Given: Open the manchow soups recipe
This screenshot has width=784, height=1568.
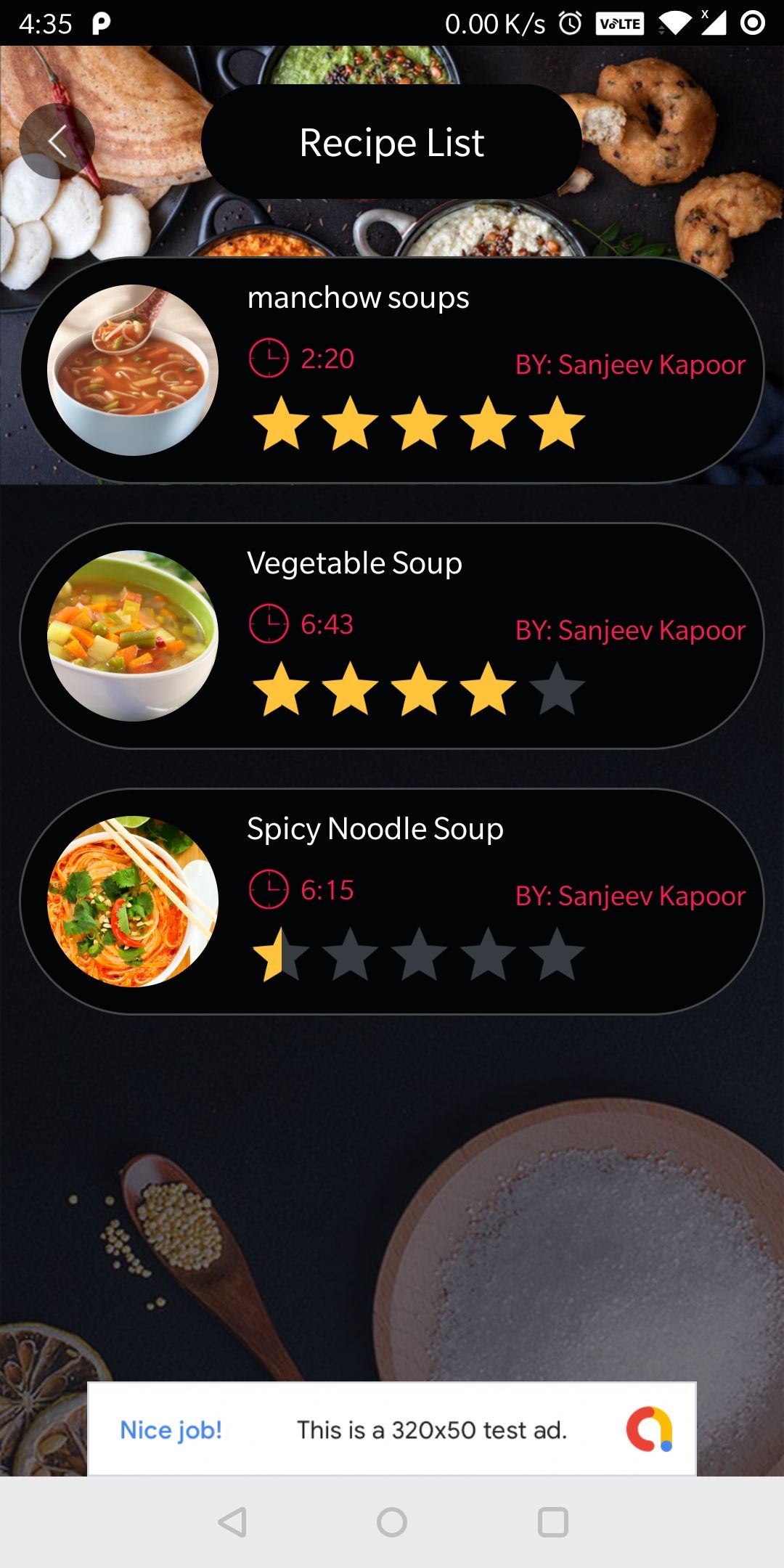Looking at the screenshot, I should tap(392, 370).
